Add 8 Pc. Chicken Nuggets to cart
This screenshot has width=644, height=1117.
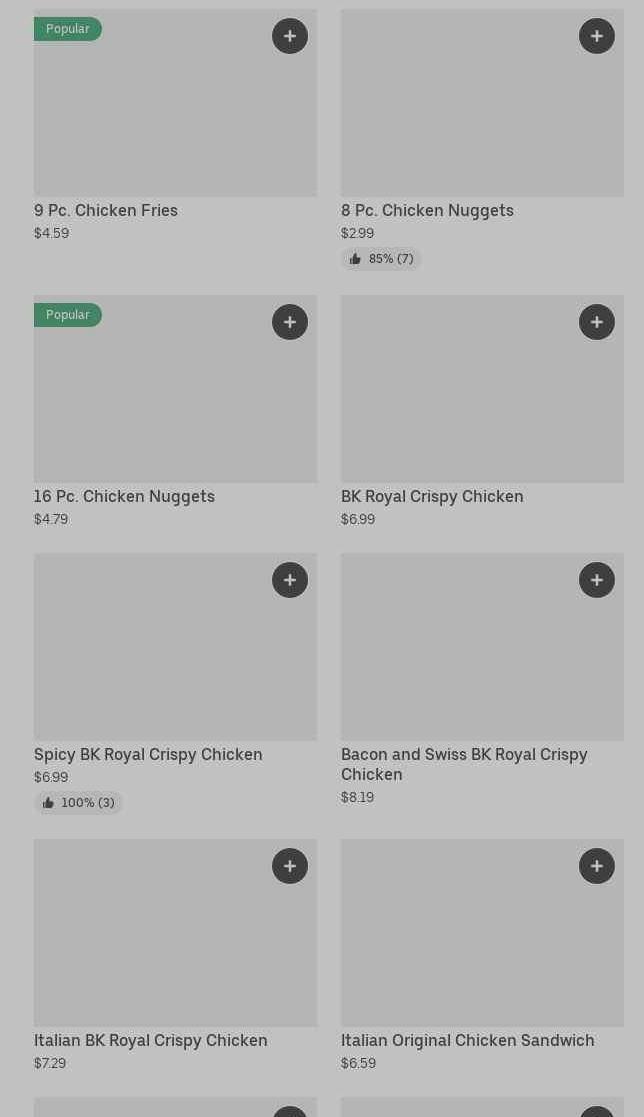pos(597,36)
